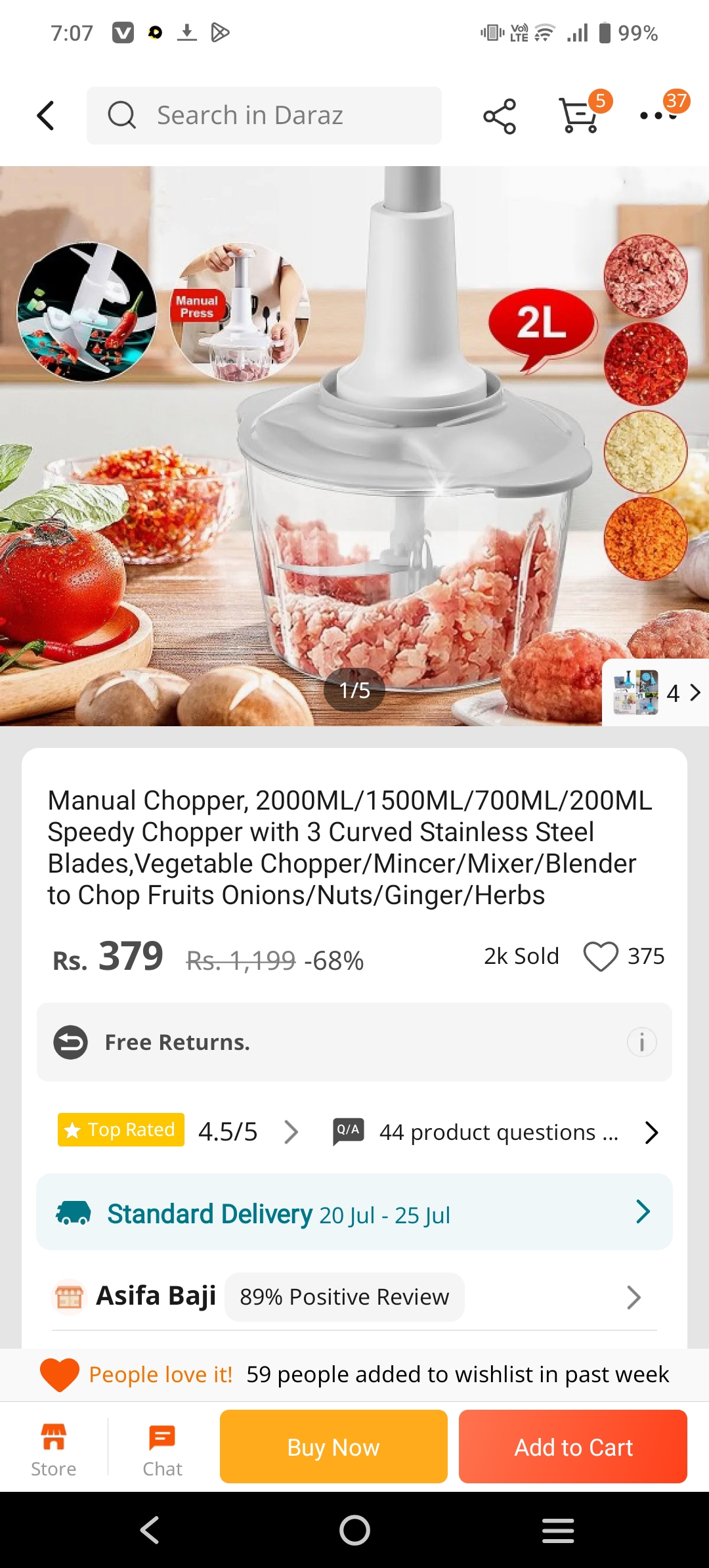This screenshot has width=709, height=1568.
Task: Add product to wishlist with heart
Action: [x=601, y=956]
